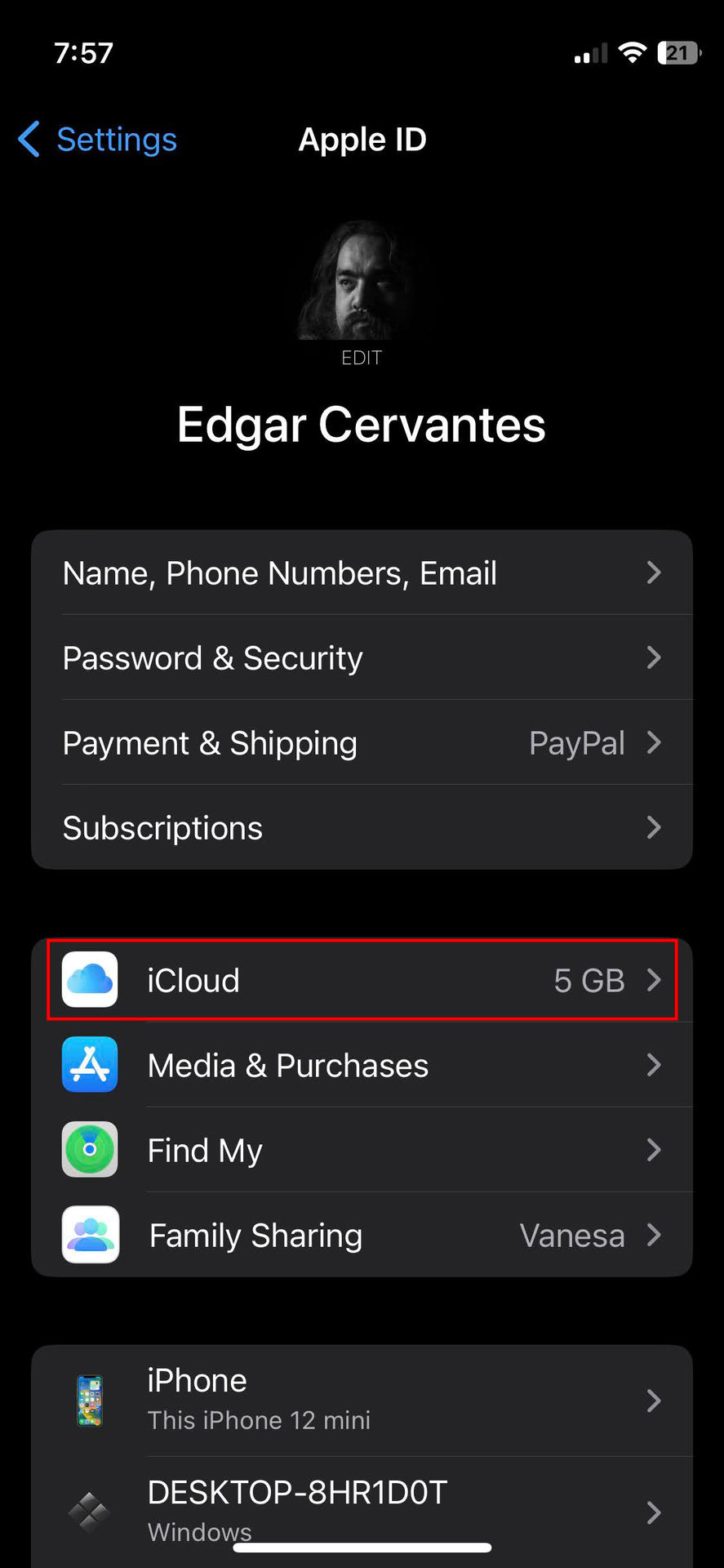
Task: Open Family Sharing with Vanesa
Action: coord(362,1235)
